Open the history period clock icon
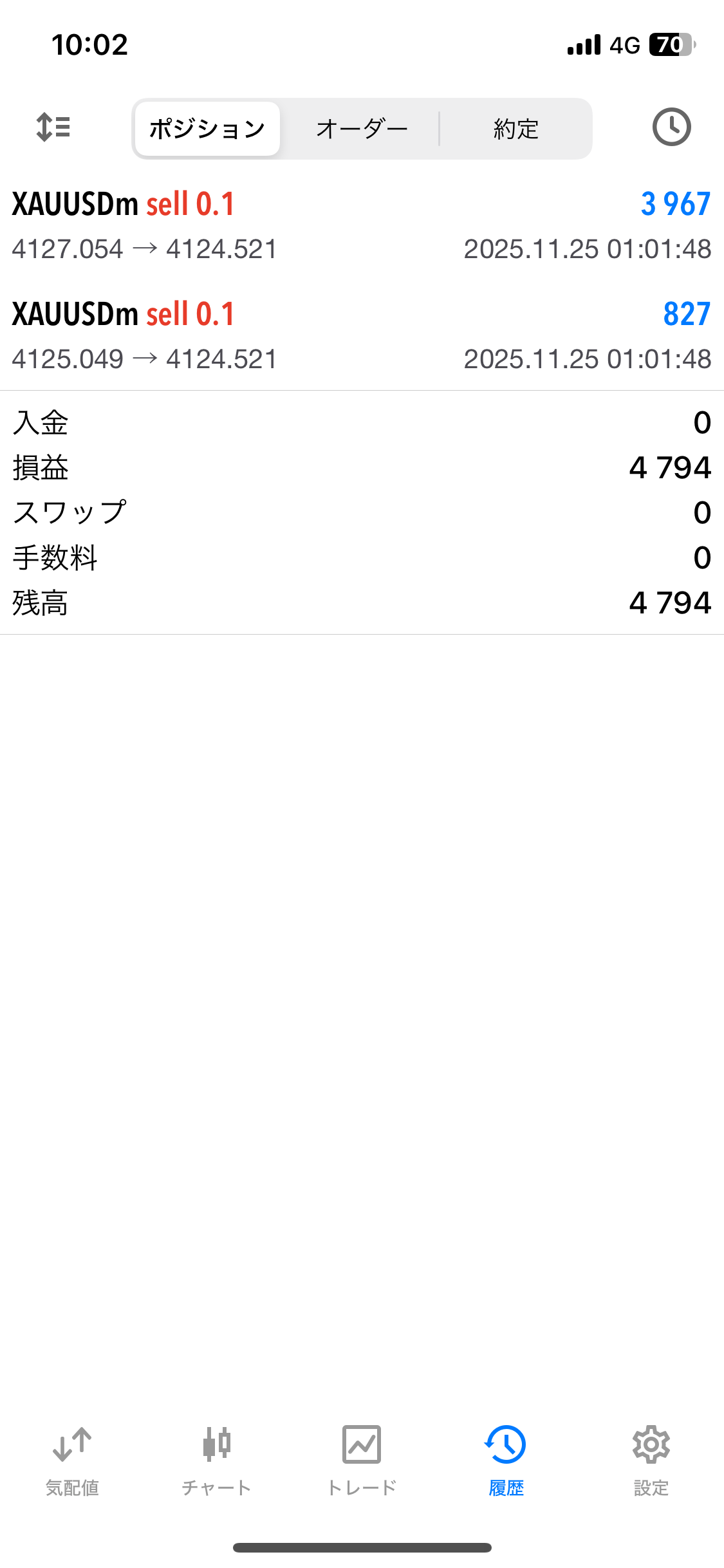The height and width of the screenshot is (1568, 724). 671,127
